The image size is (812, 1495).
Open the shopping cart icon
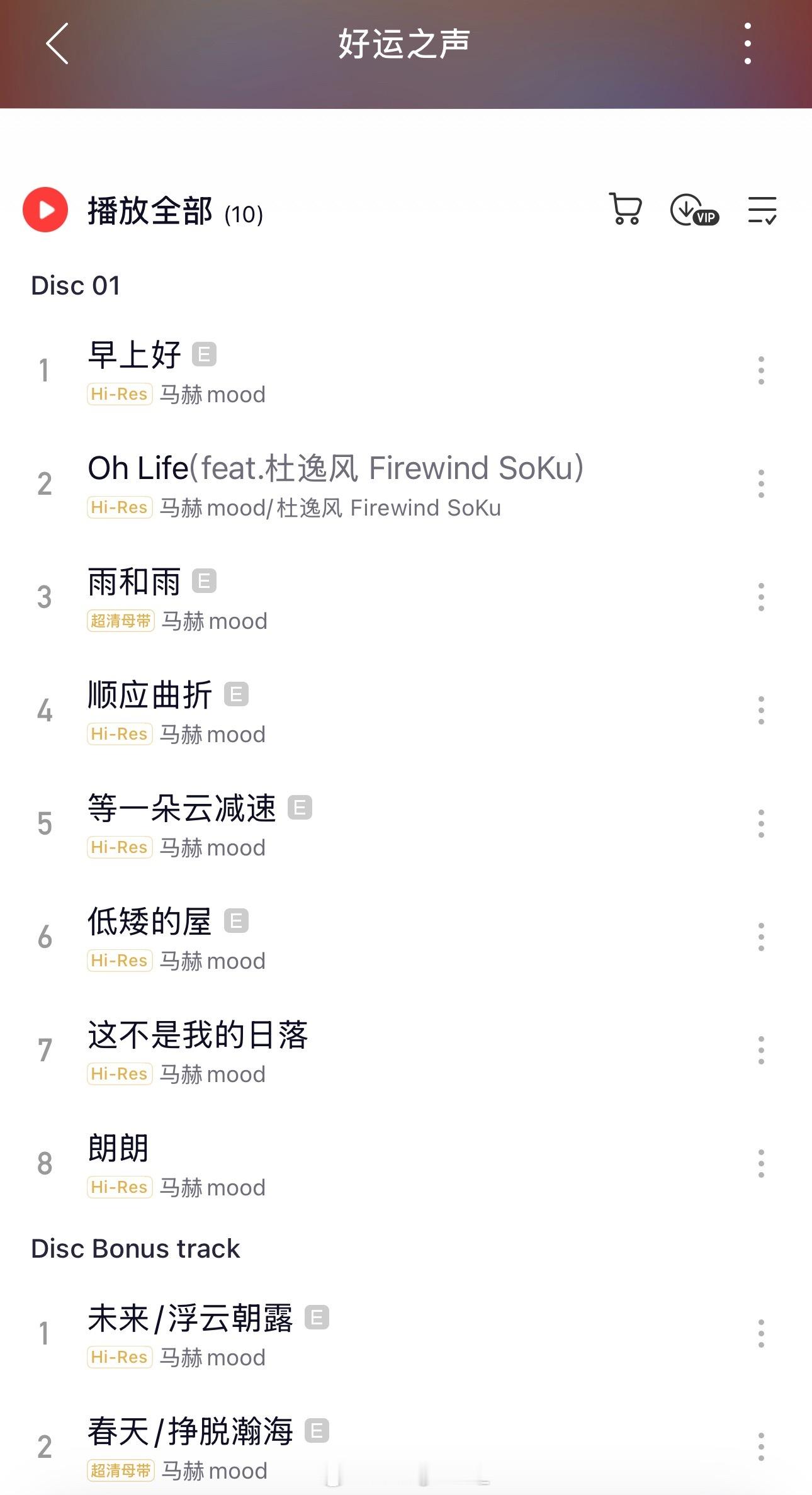[625, 210]
